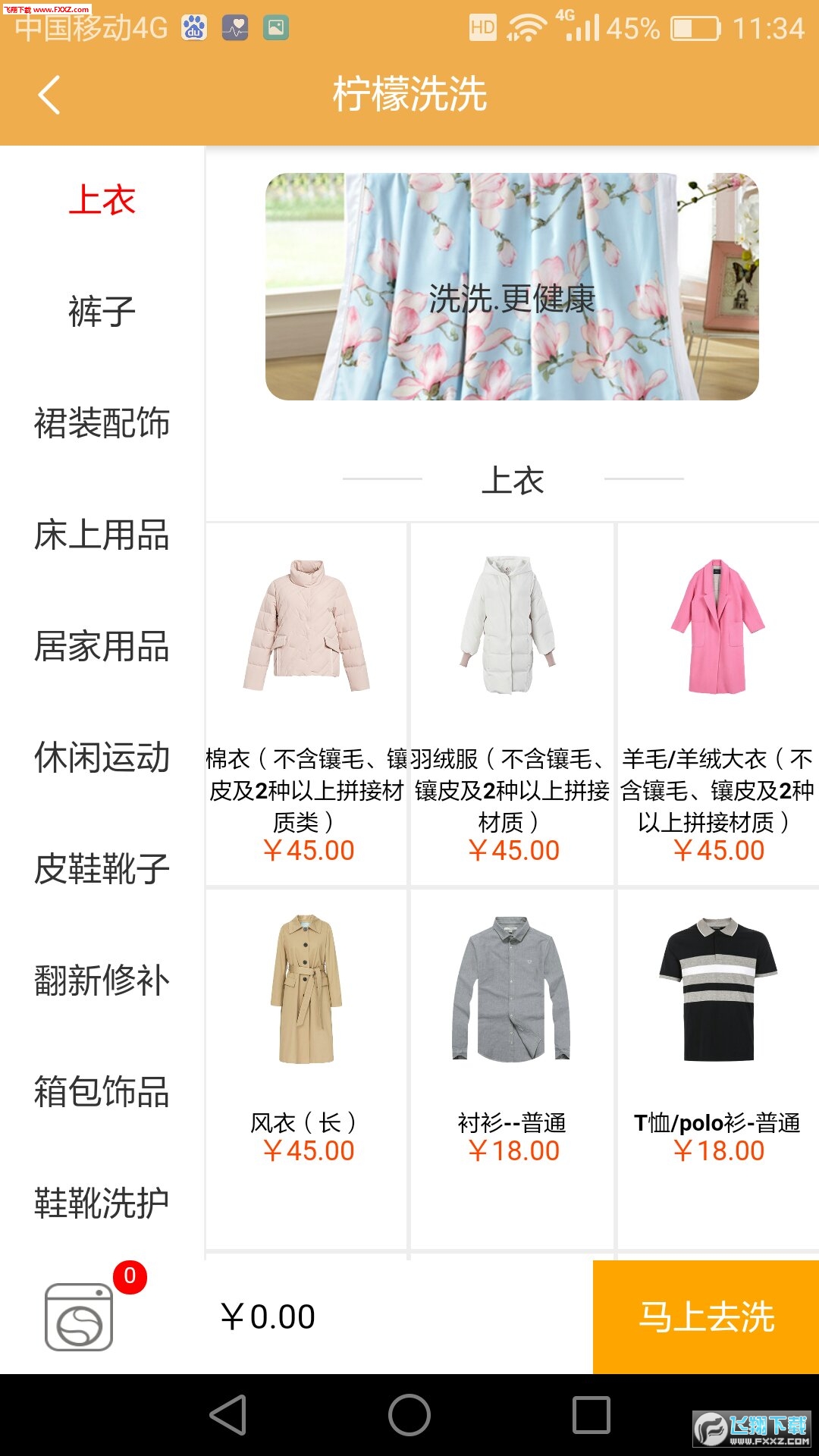Viewport: 819px width, 1456px height.
Task: Select the 裤子 category
Action: coord(102,312)
